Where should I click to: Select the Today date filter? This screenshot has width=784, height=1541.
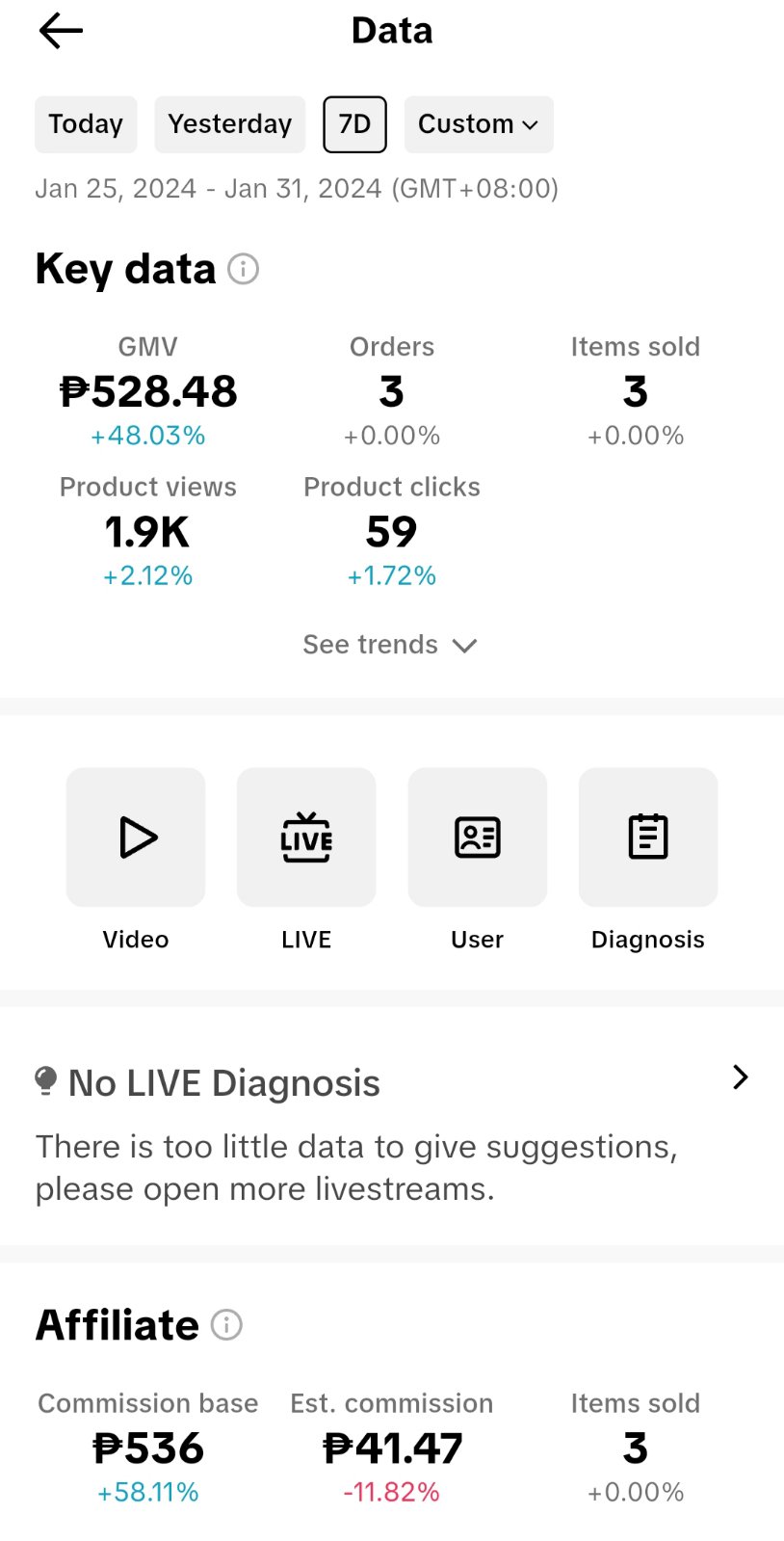point(86,124)
